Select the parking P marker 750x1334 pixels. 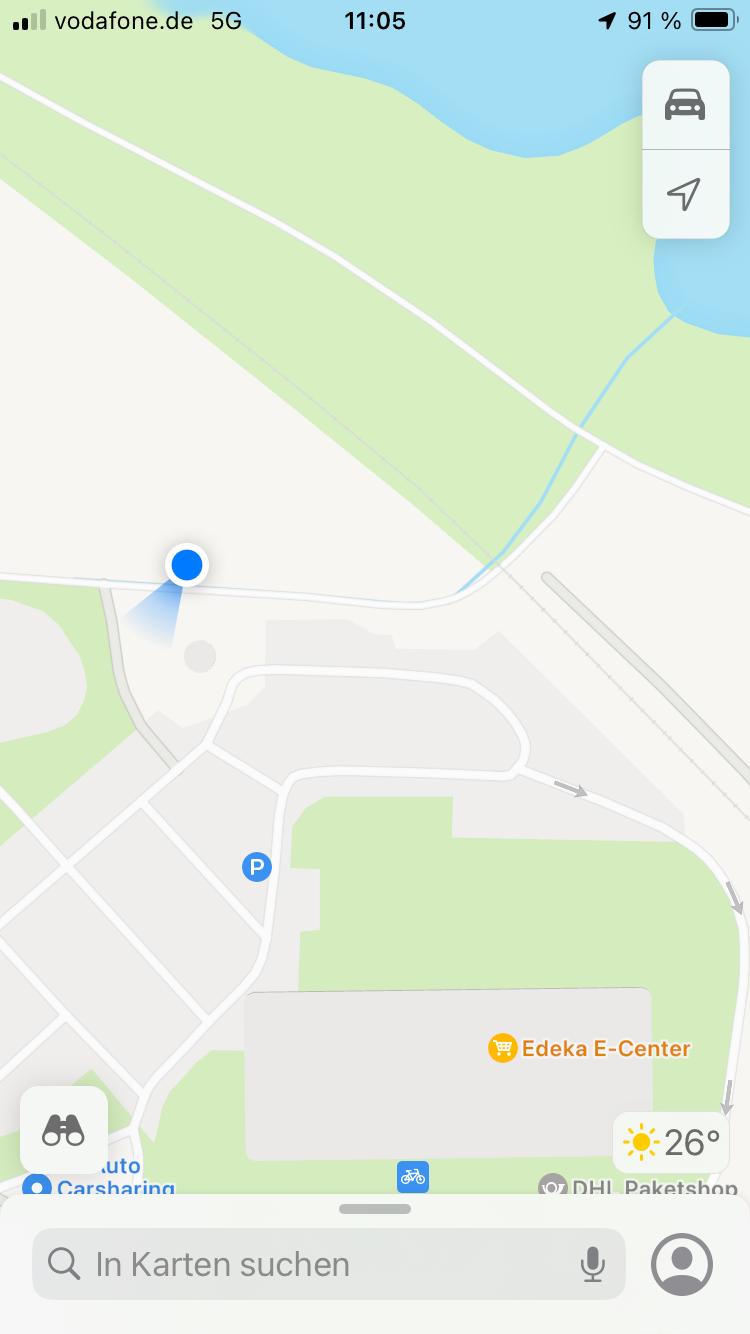tap(257, 866)
